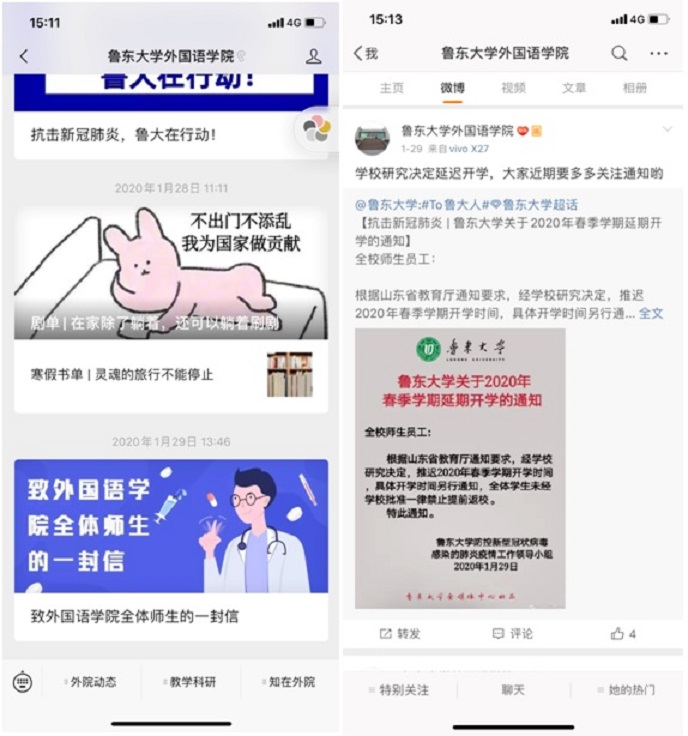Comment on post via 评论
688x736 pixels.
512,633
